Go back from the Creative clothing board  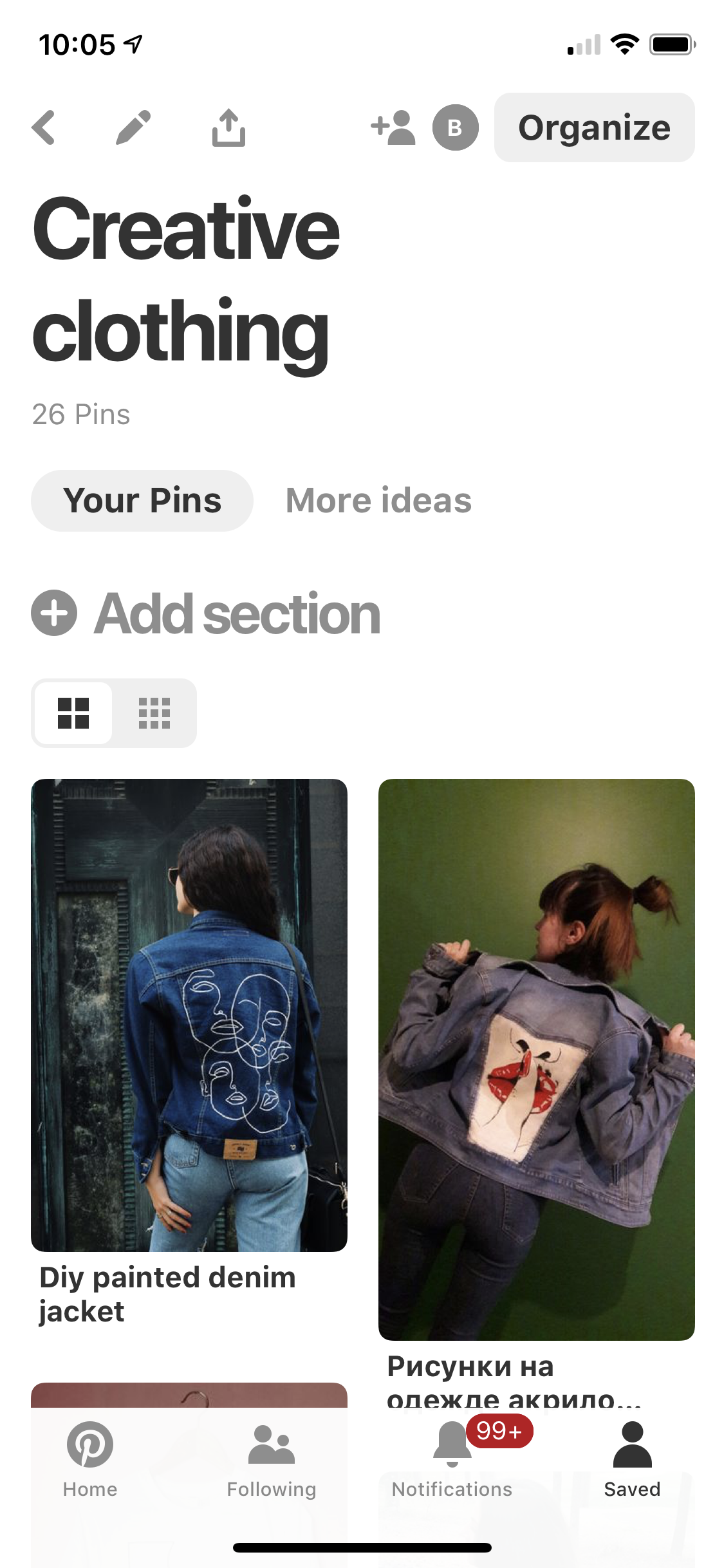click(44, 127)
